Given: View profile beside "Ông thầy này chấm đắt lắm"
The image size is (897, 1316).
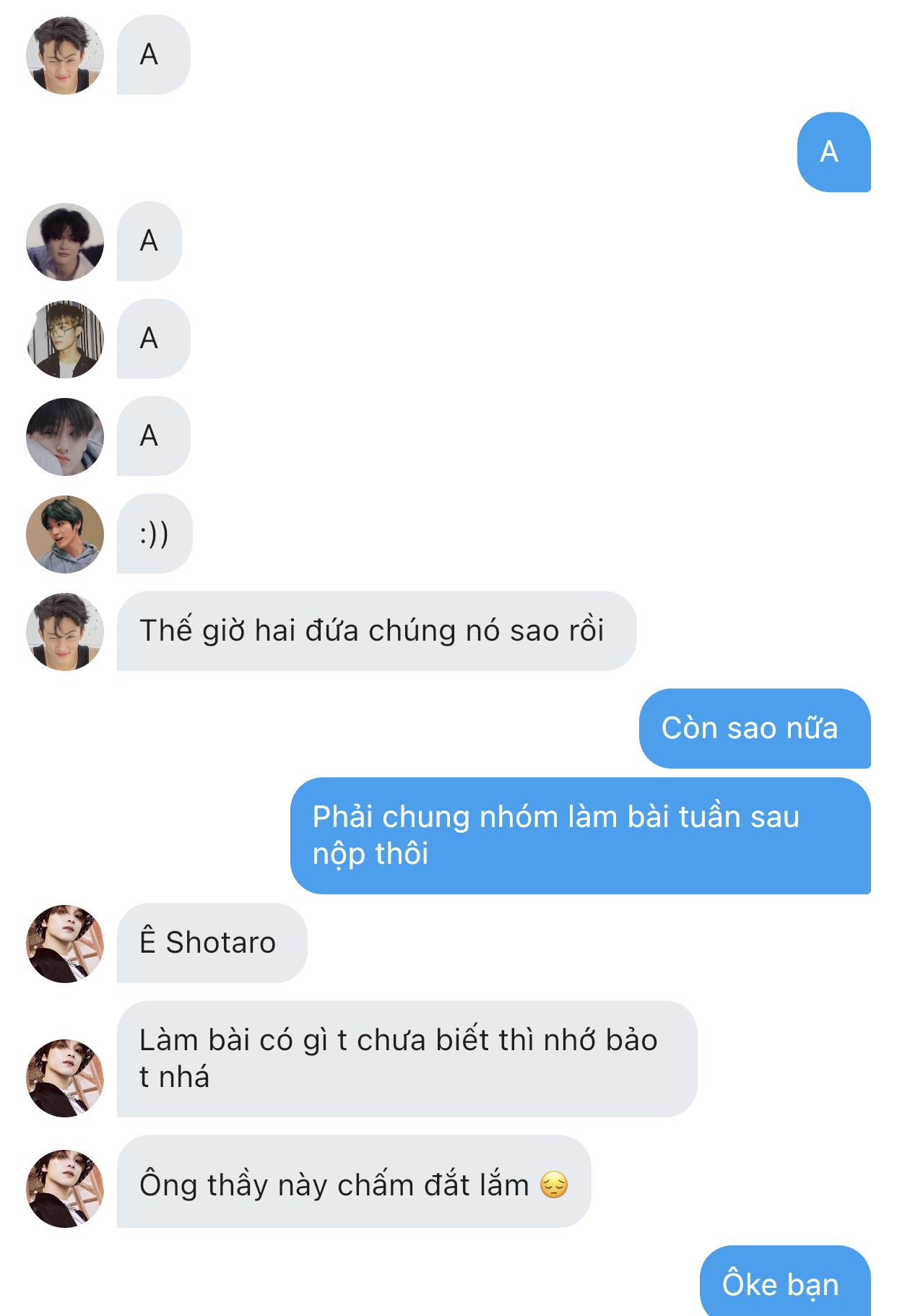Looking at the screenshot, I should click(65, 1188).
